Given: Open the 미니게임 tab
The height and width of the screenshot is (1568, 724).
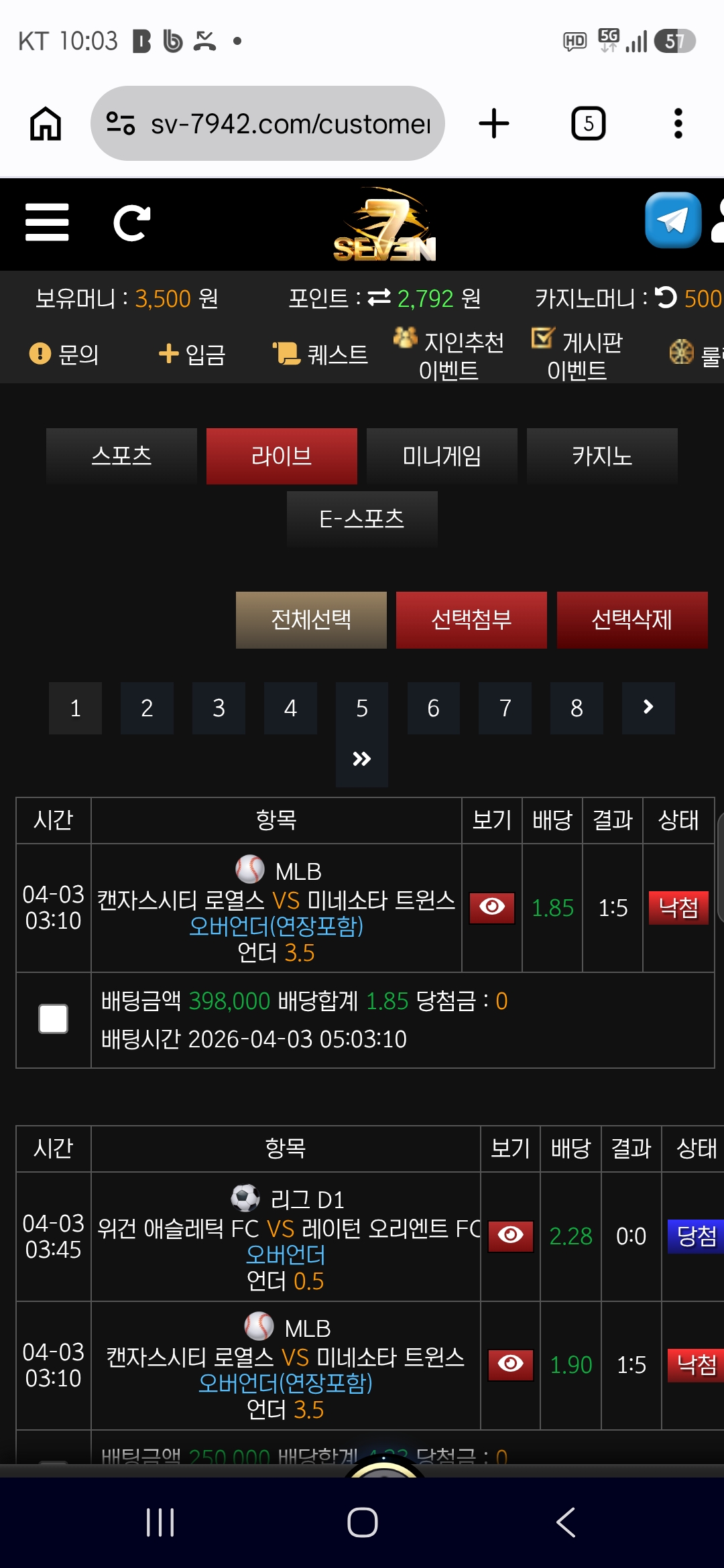Looking at the screenshot, I should (442, 456).
